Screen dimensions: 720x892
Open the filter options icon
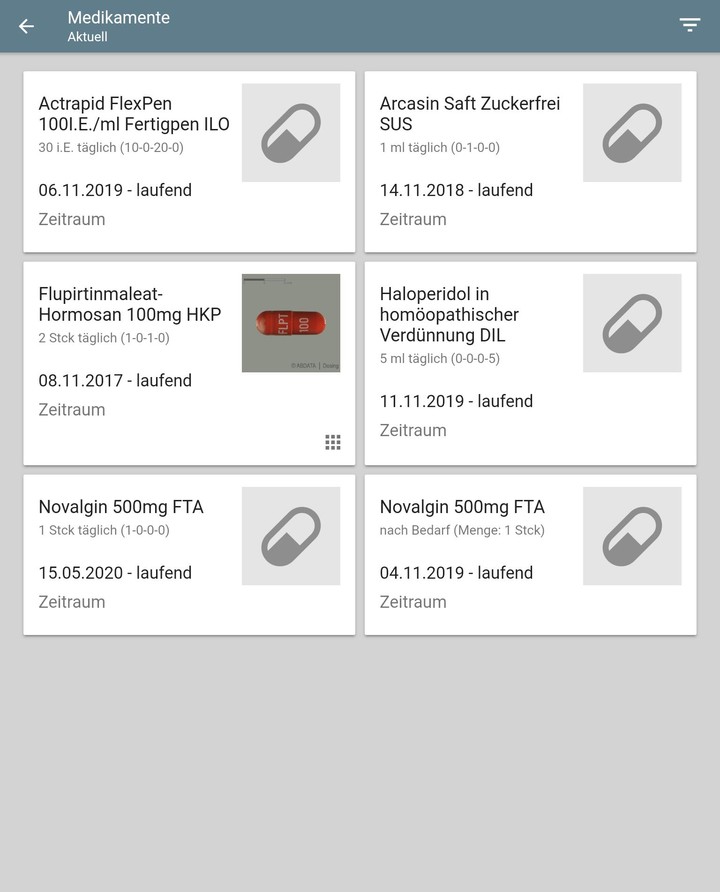[690, 25]
